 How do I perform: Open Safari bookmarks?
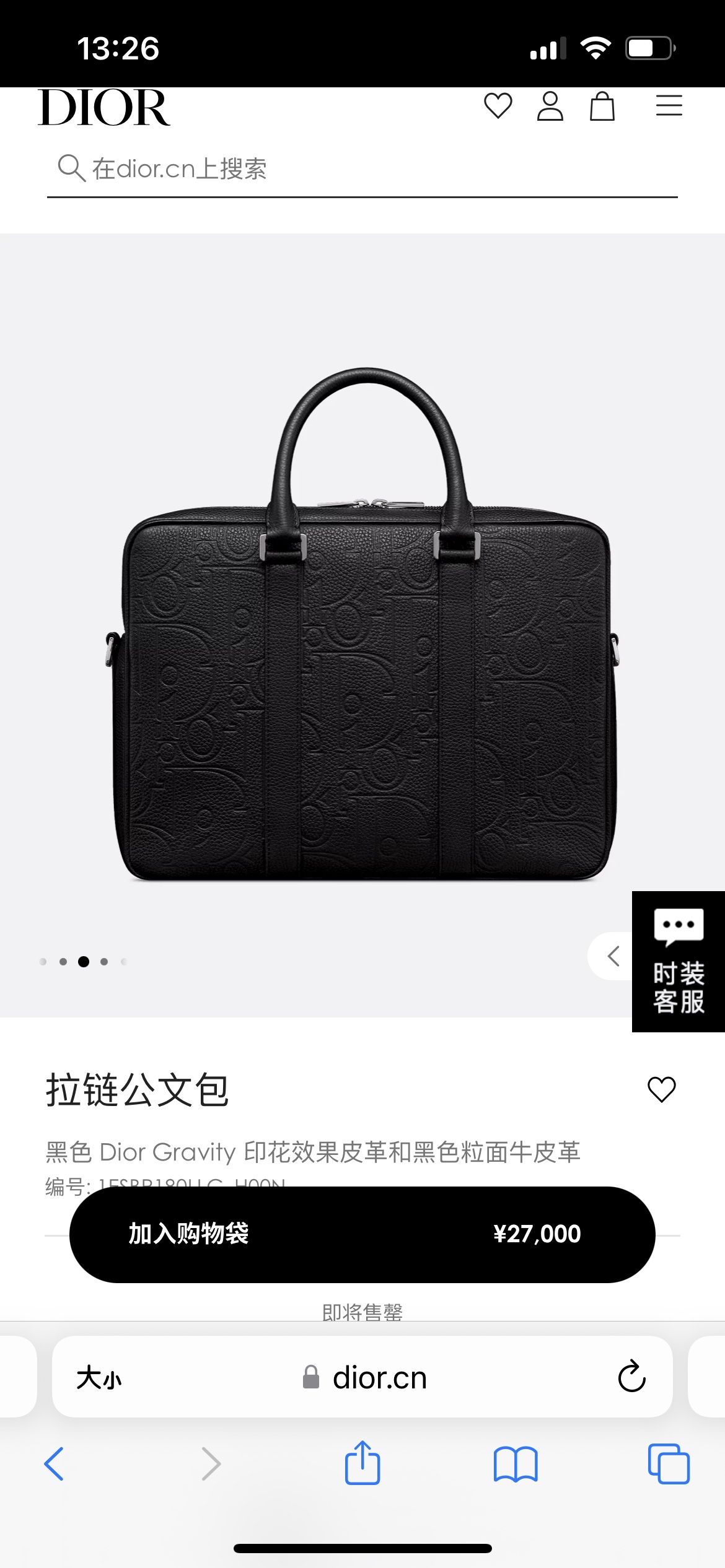[x=516, y=1464]
